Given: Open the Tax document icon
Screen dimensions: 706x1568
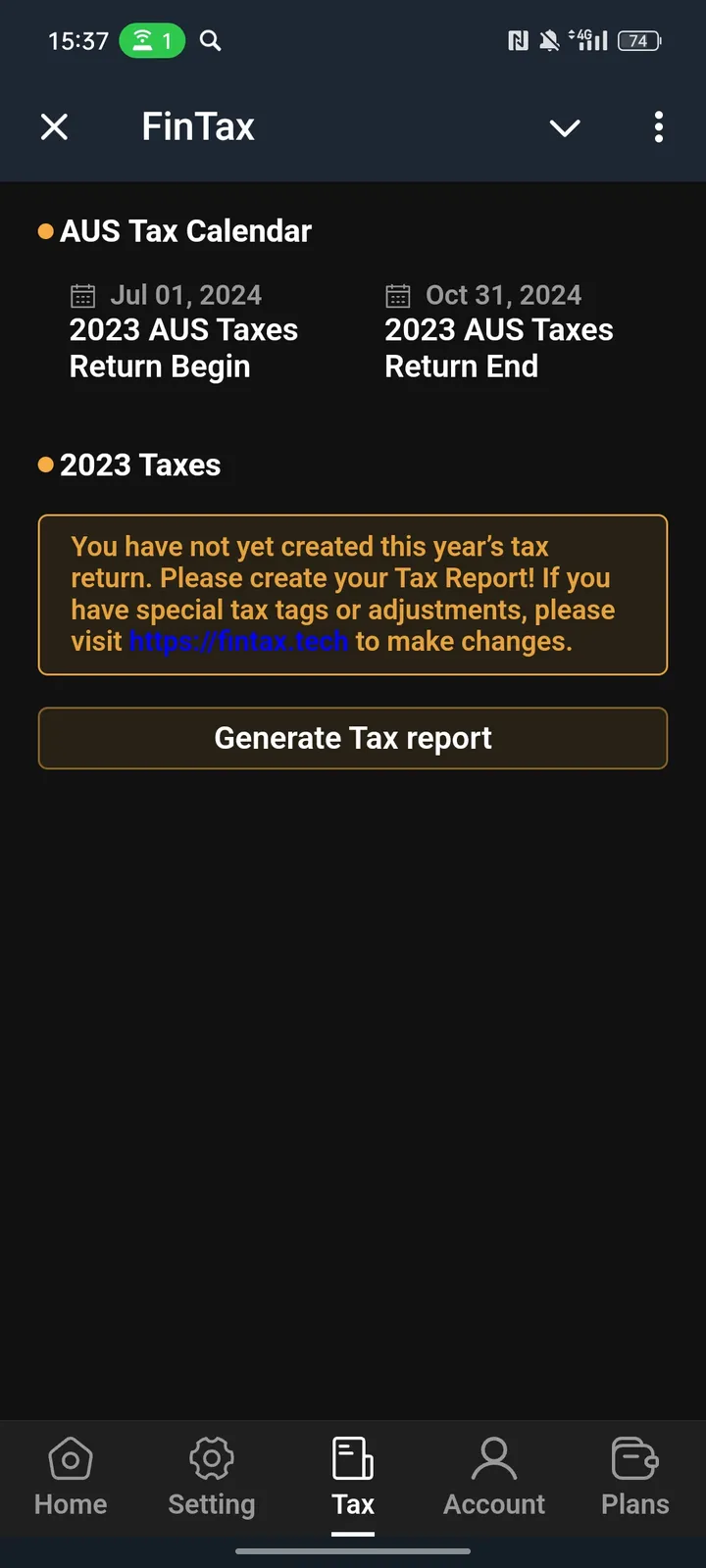Looking at the screenshot, I should click(352, 1457).
